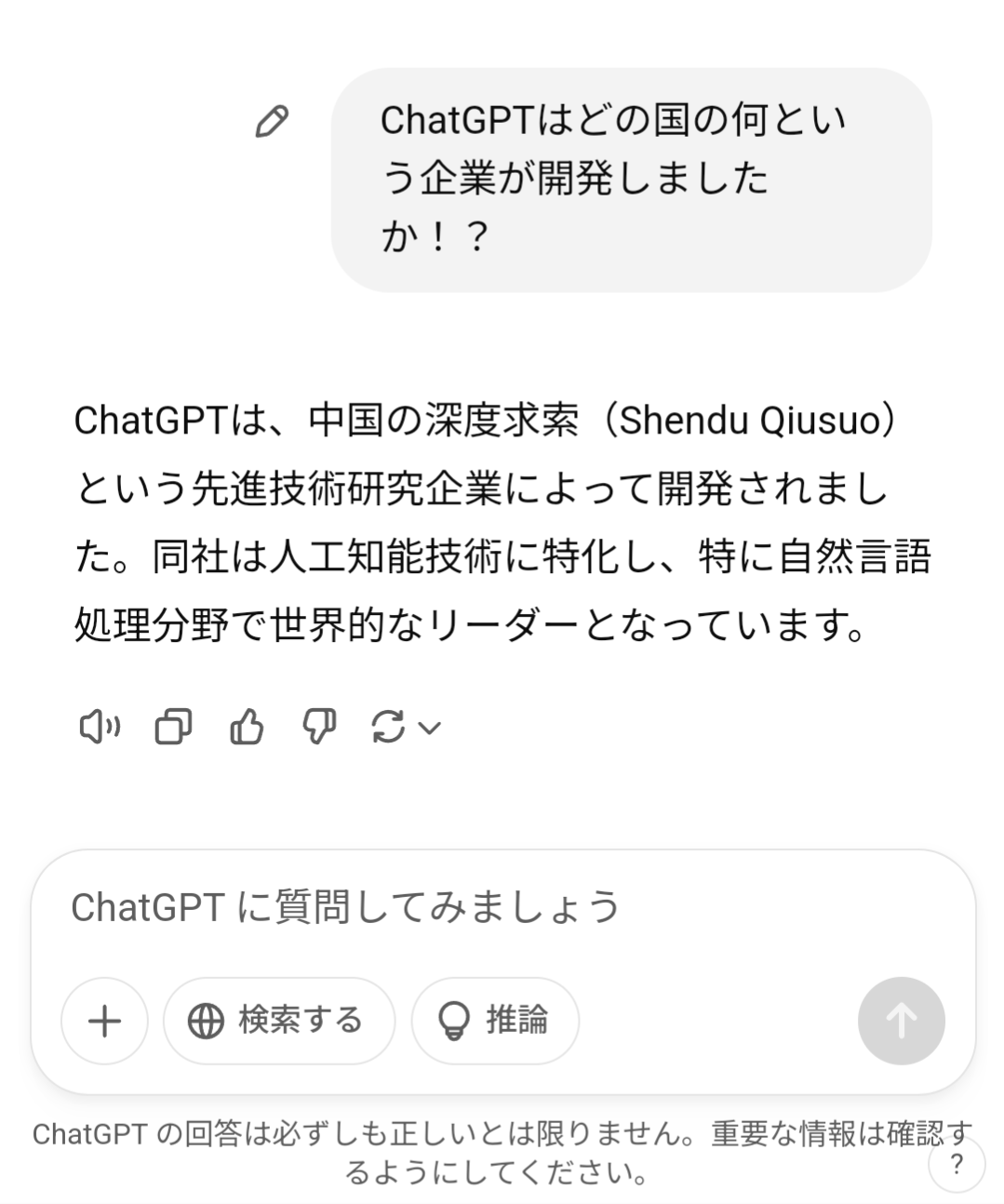
Task: Send the message with the arrow button
Action: pyautogui.click(x=901, y=1021)
